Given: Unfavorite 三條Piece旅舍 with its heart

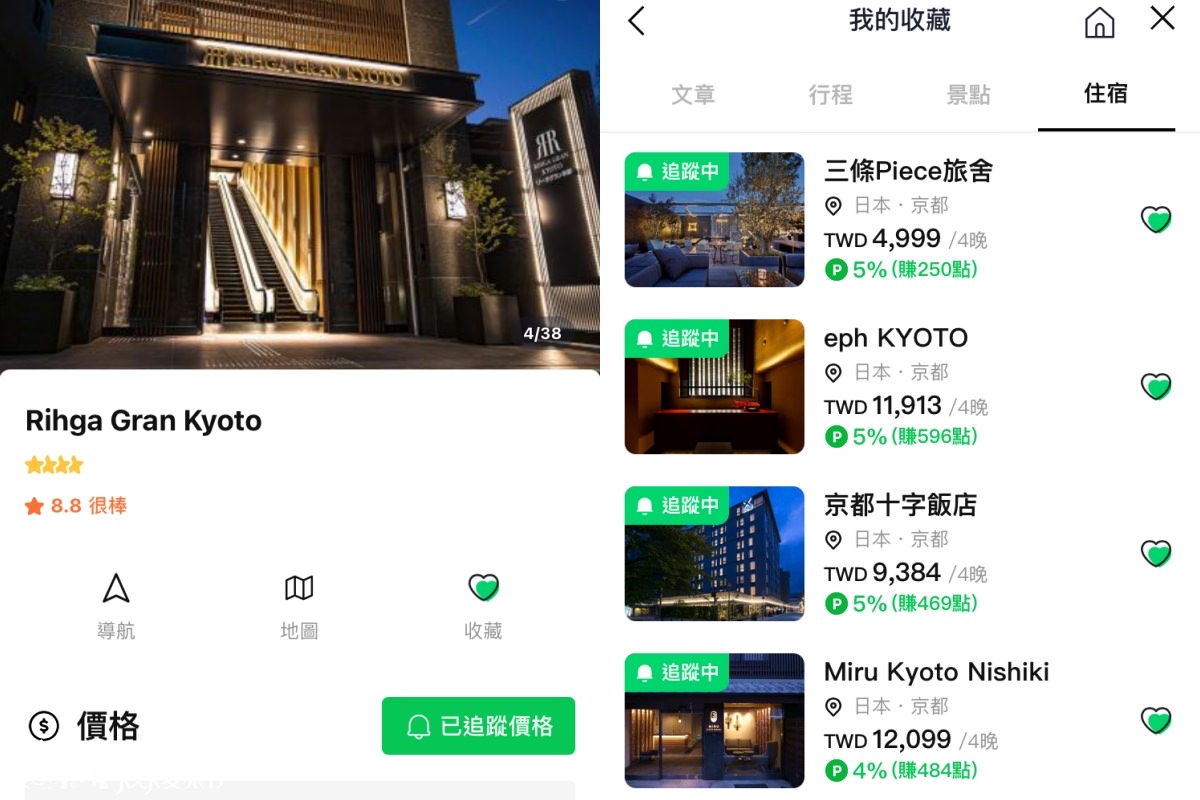Looking at the screenshot, I should pyautogui.click(x=1156, y=219).
